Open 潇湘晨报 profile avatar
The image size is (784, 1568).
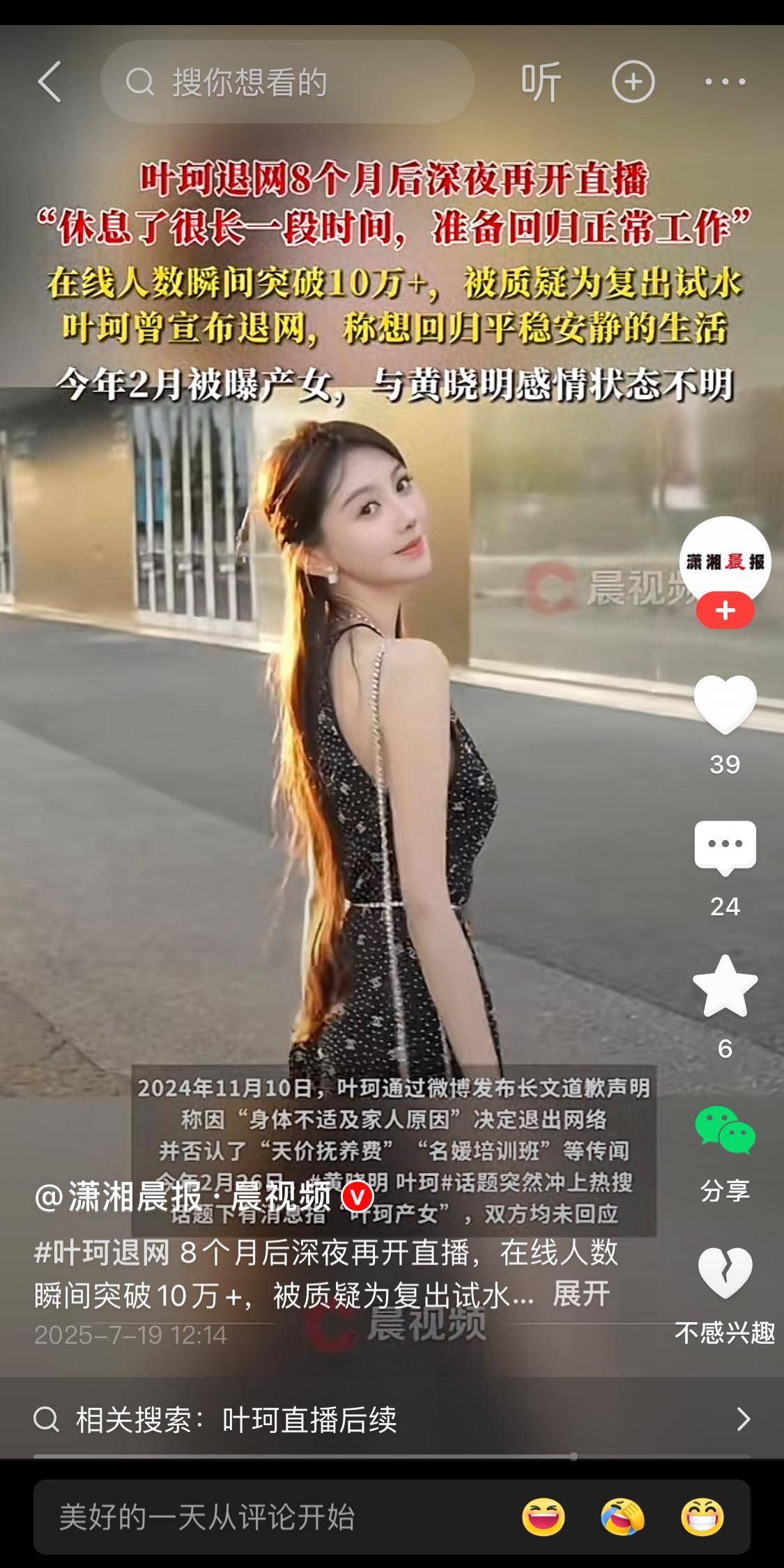(x=725, y=561)
